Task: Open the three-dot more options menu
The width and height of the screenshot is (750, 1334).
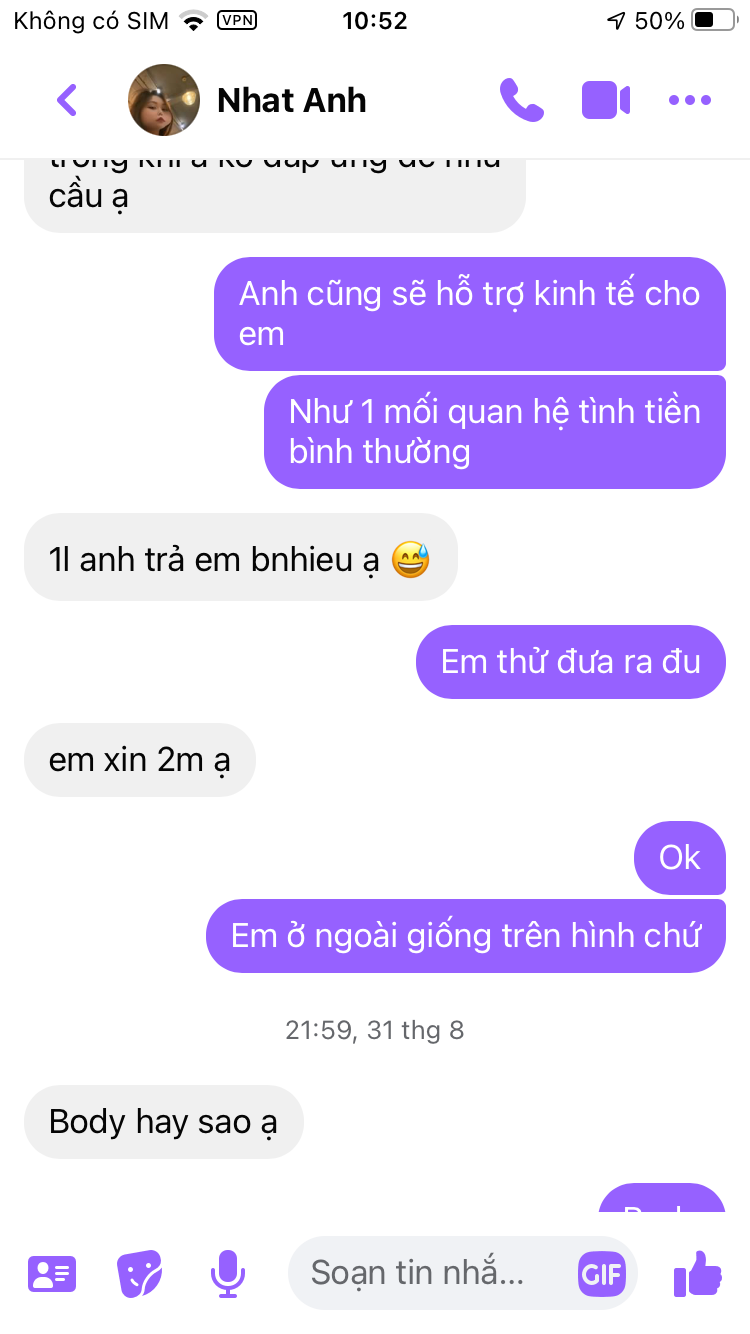Action: coord(689,100)
